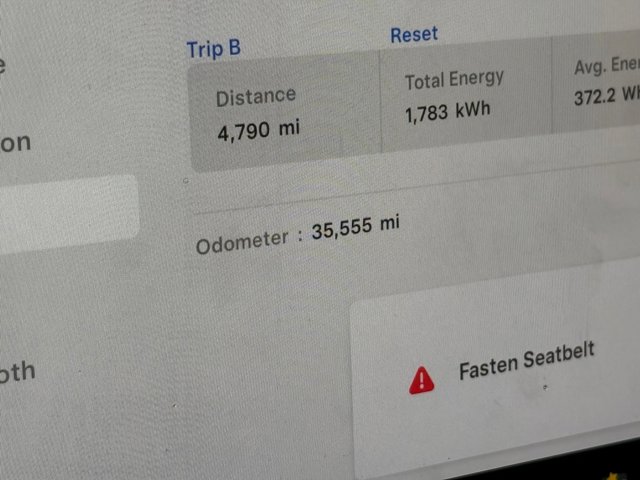Reset the Trip B counter
640x480 pixels.
click(414, 35)
